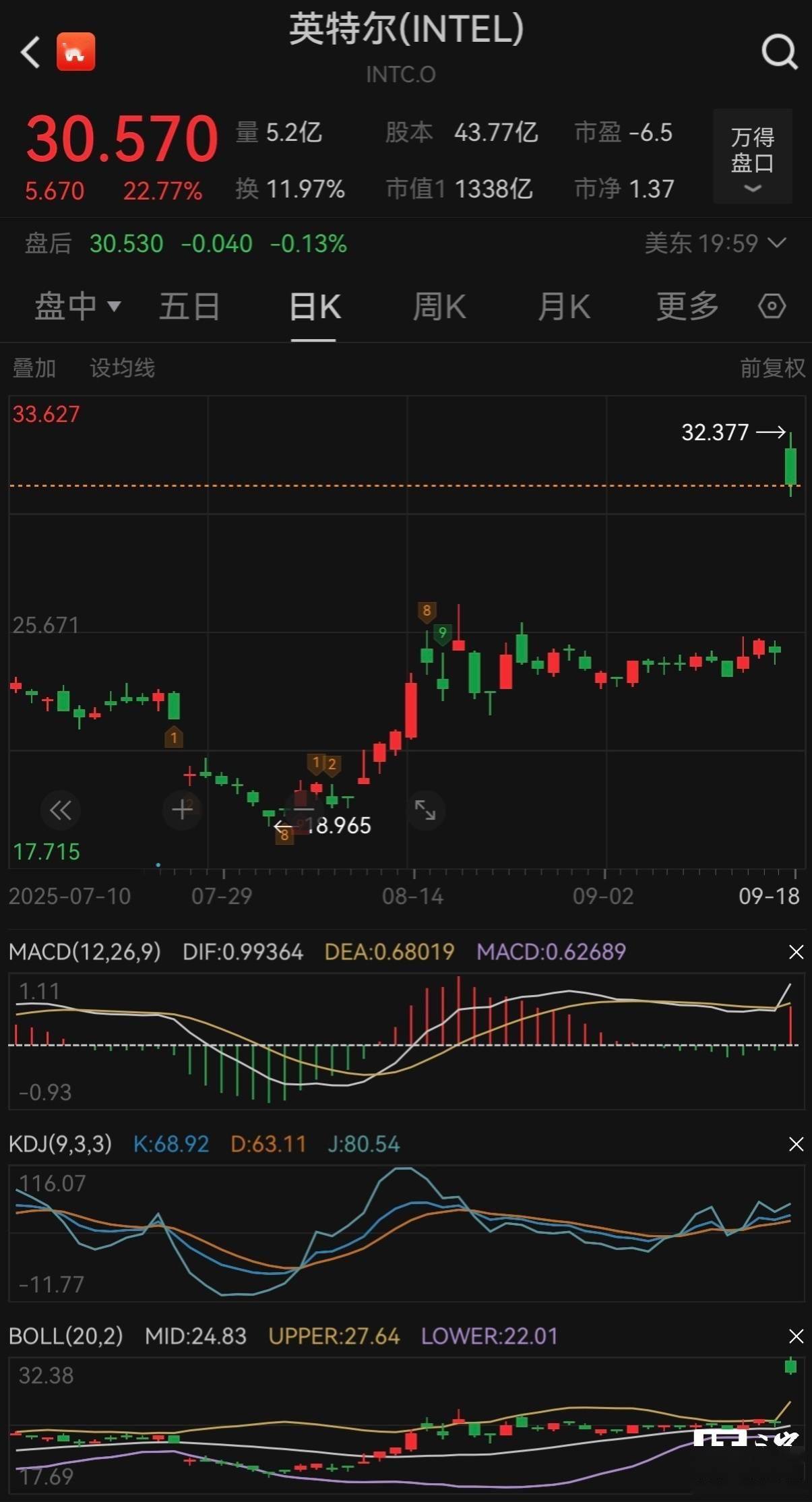Shift the chart back with the double-arrow button

(x=61, y=810)
